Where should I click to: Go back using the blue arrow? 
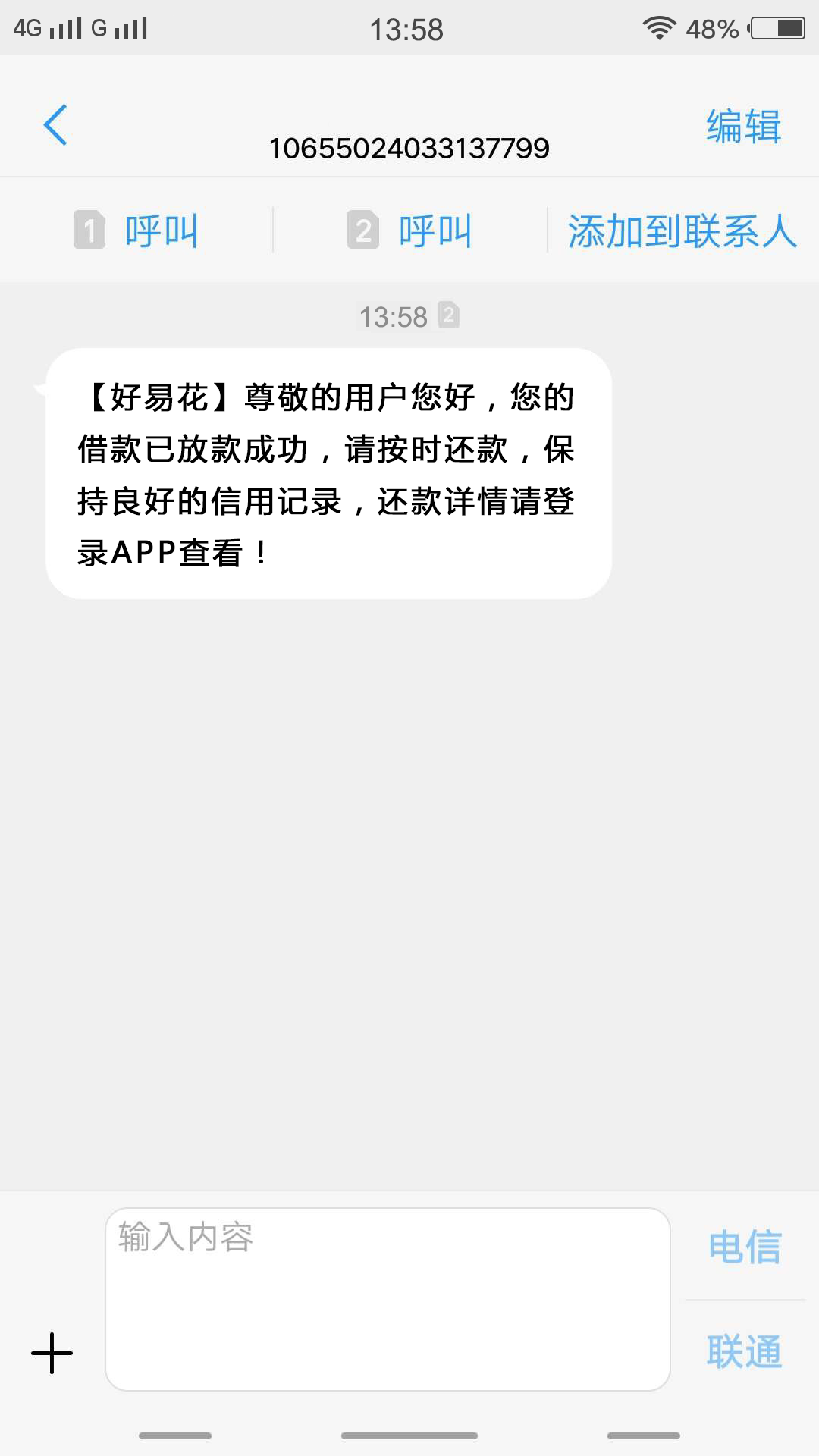(55, 125)
